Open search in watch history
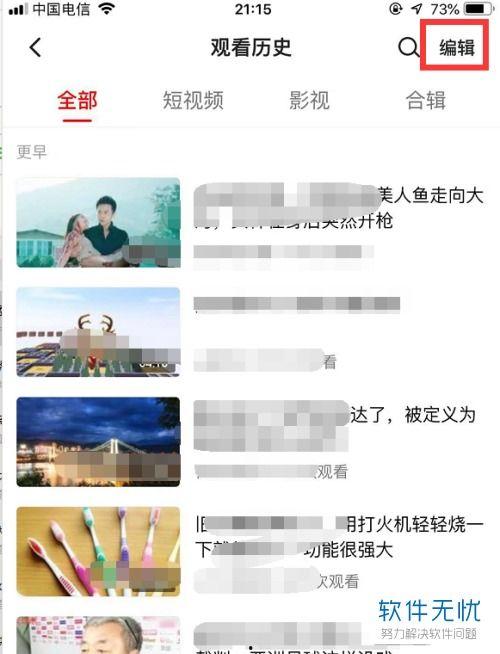 coord(408,47)
